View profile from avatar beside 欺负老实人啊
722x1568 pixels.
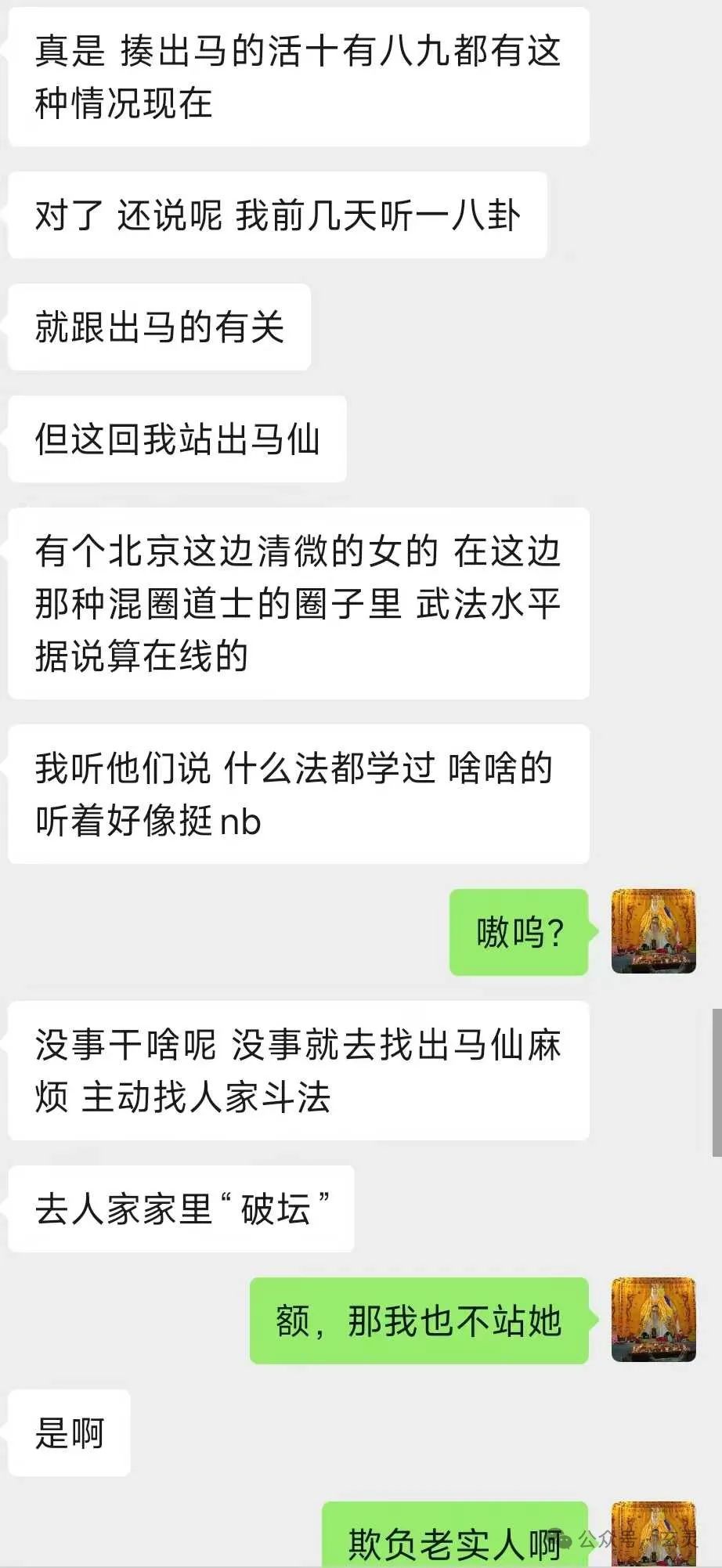click(x=653, y=1534)
